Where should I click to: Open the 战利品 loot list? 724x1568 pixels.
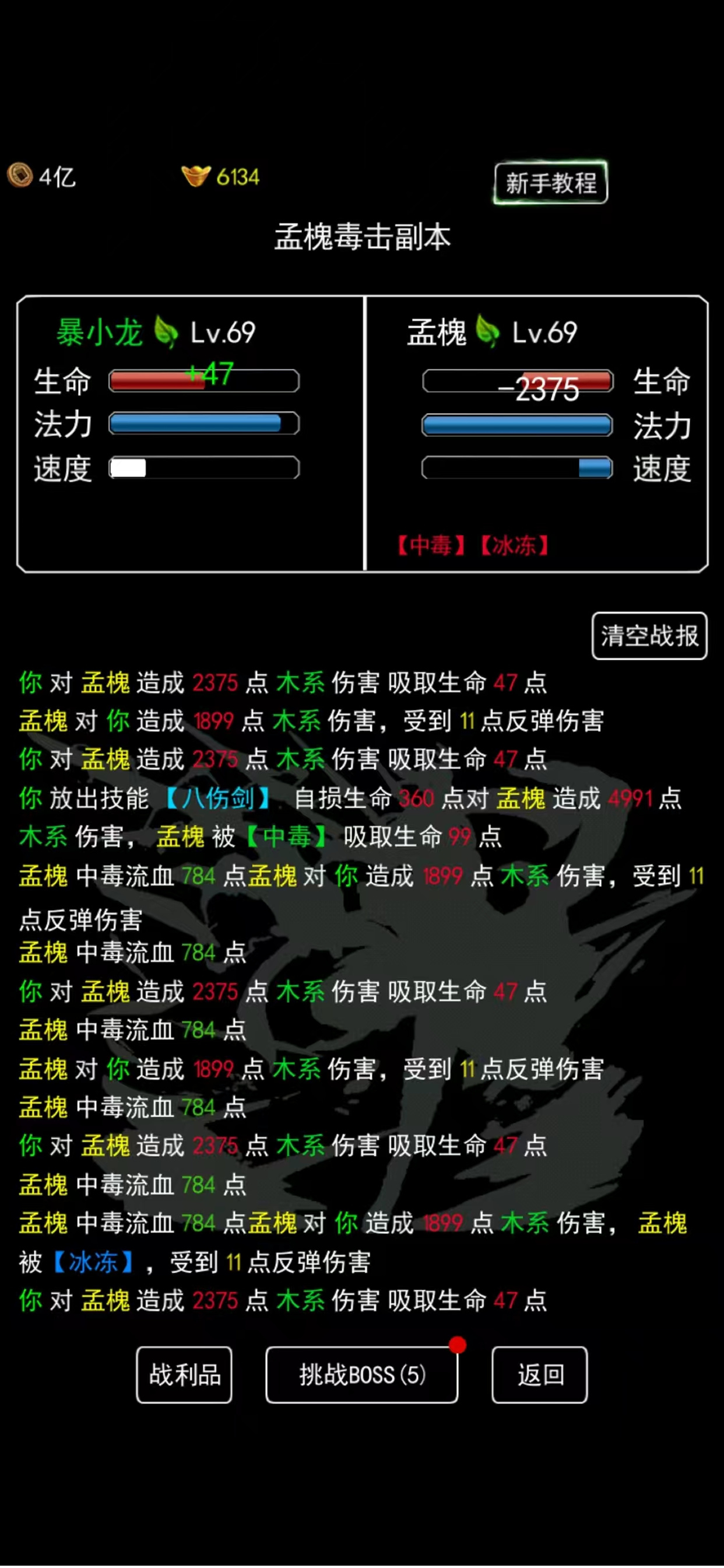pos(184,1374)
